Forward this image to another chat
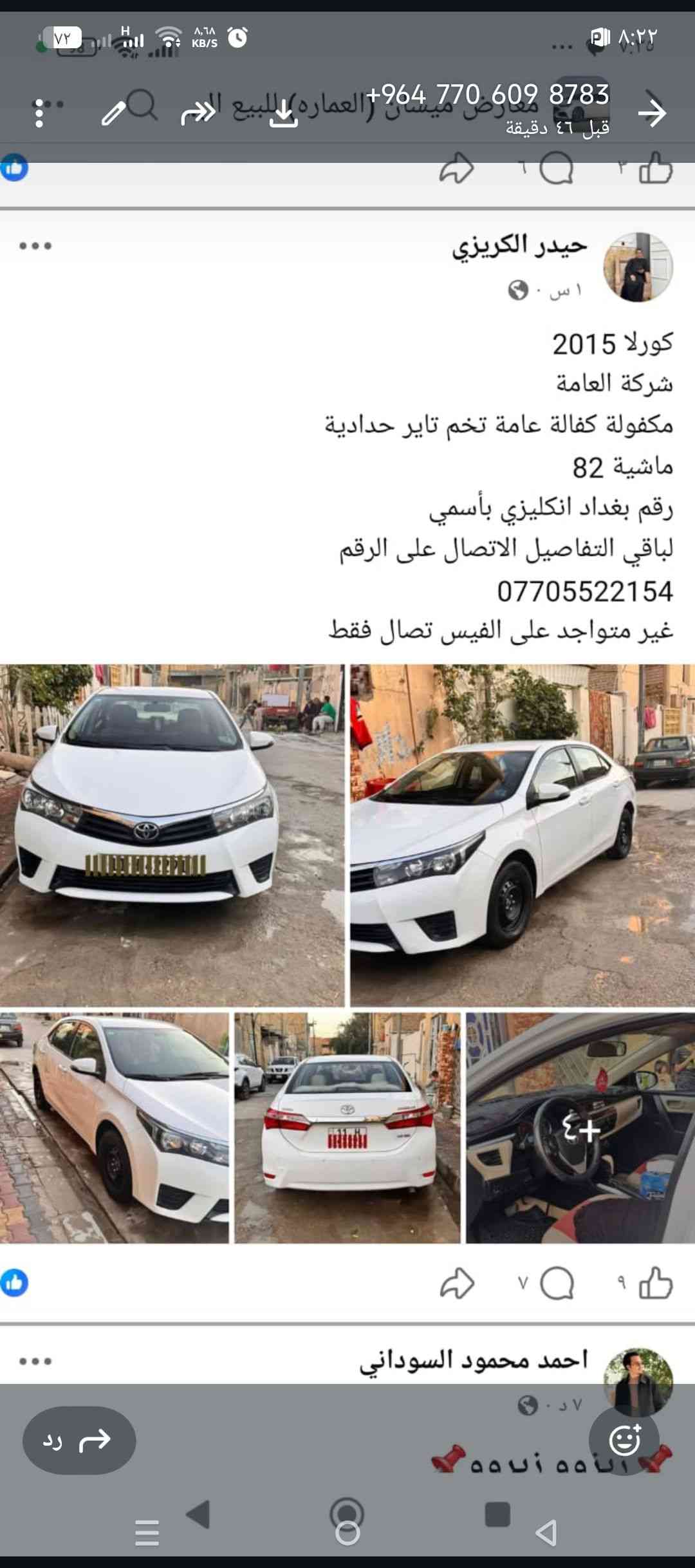 click(198, 113)
